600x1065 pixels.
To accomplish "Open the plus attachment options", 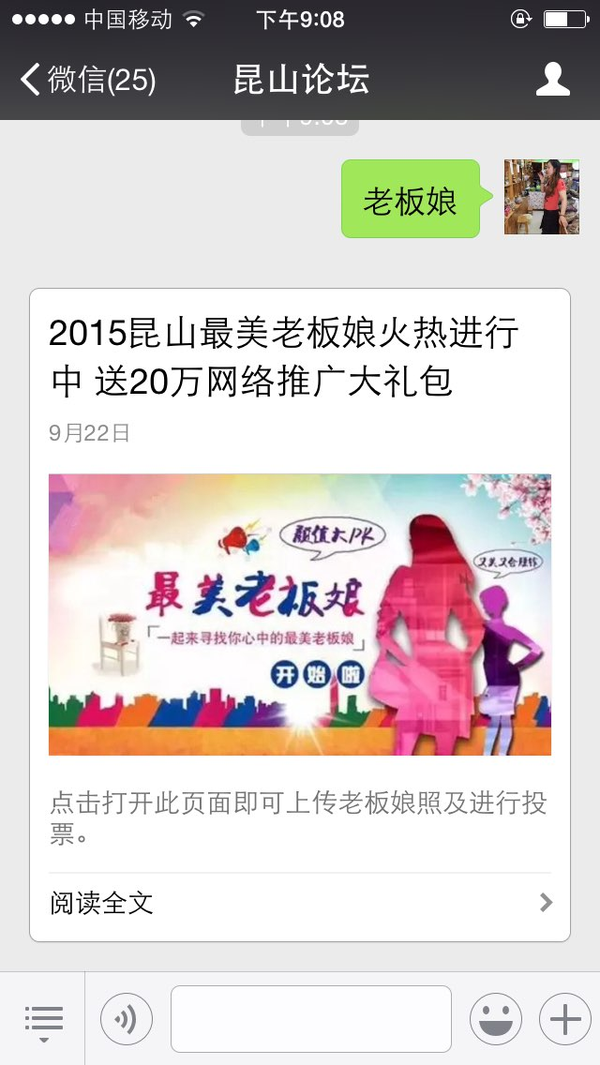I will click(565, 1019).
